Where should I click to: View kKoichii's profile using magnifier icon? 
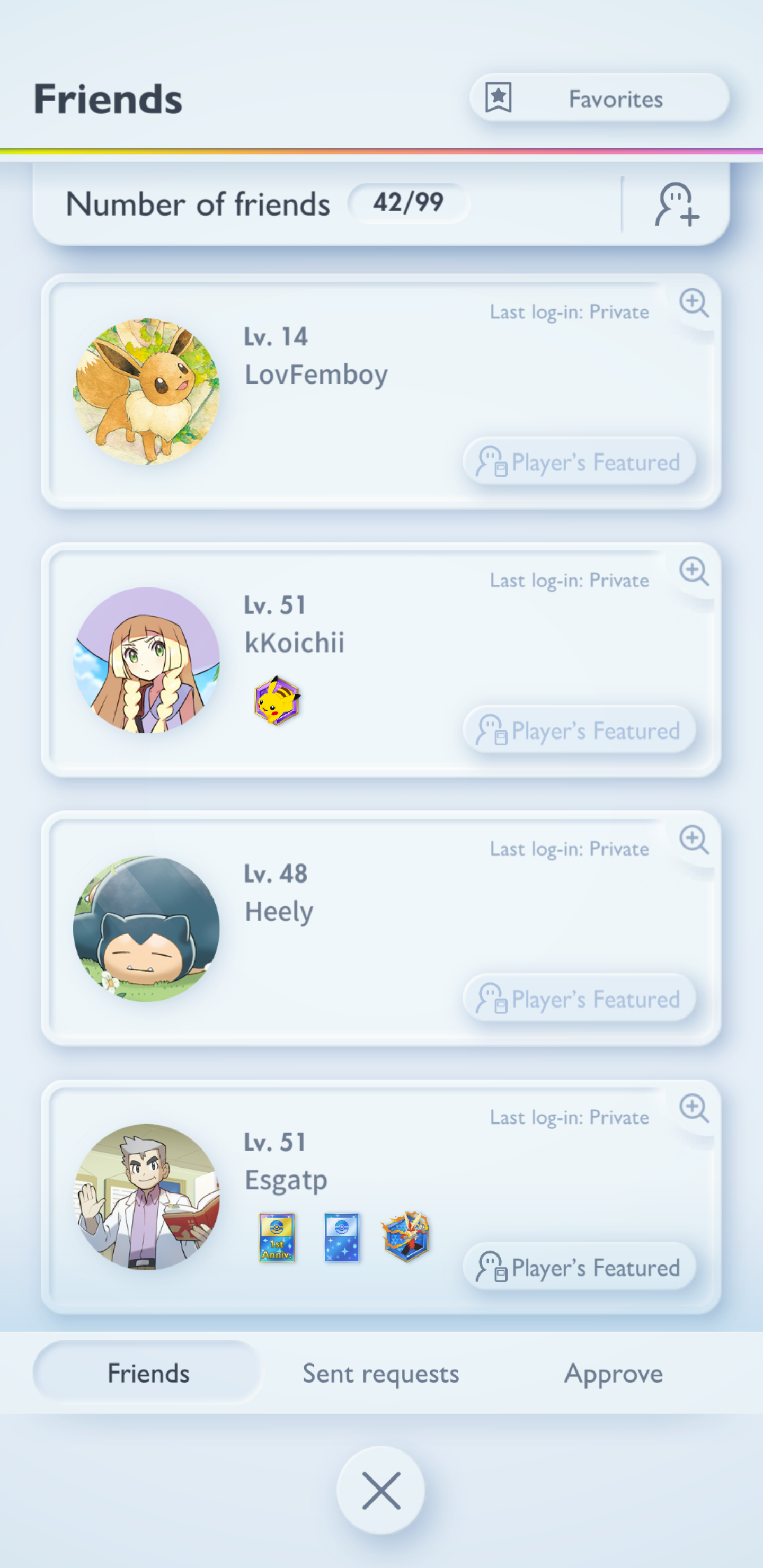pos(694,572)
